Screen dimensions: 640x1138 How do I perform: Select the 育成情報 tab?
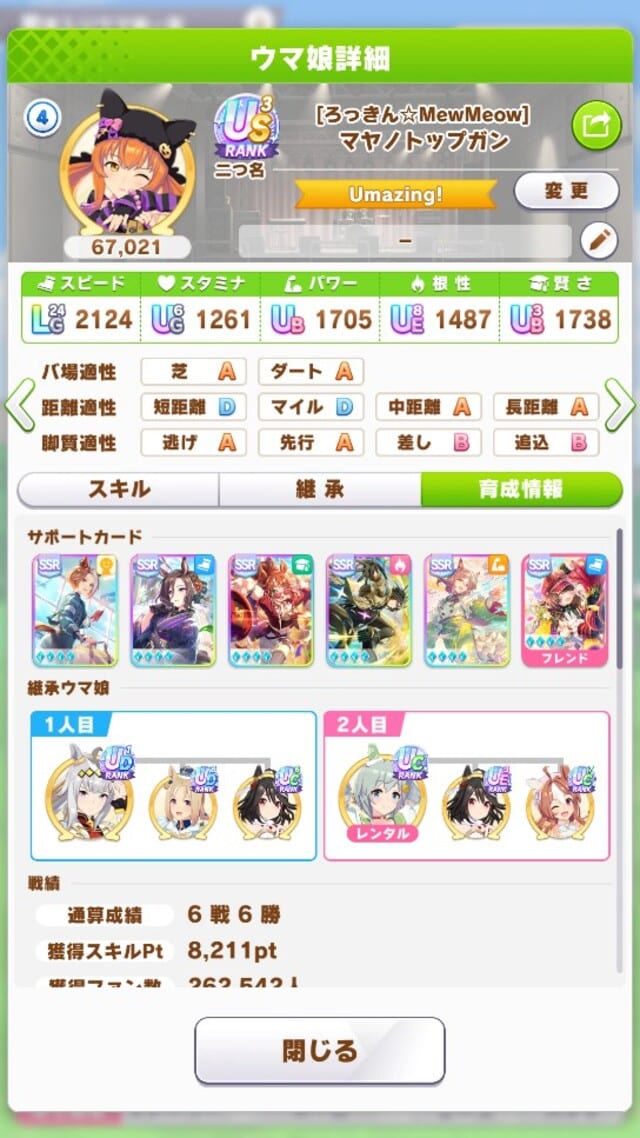(x=520, y=490)
